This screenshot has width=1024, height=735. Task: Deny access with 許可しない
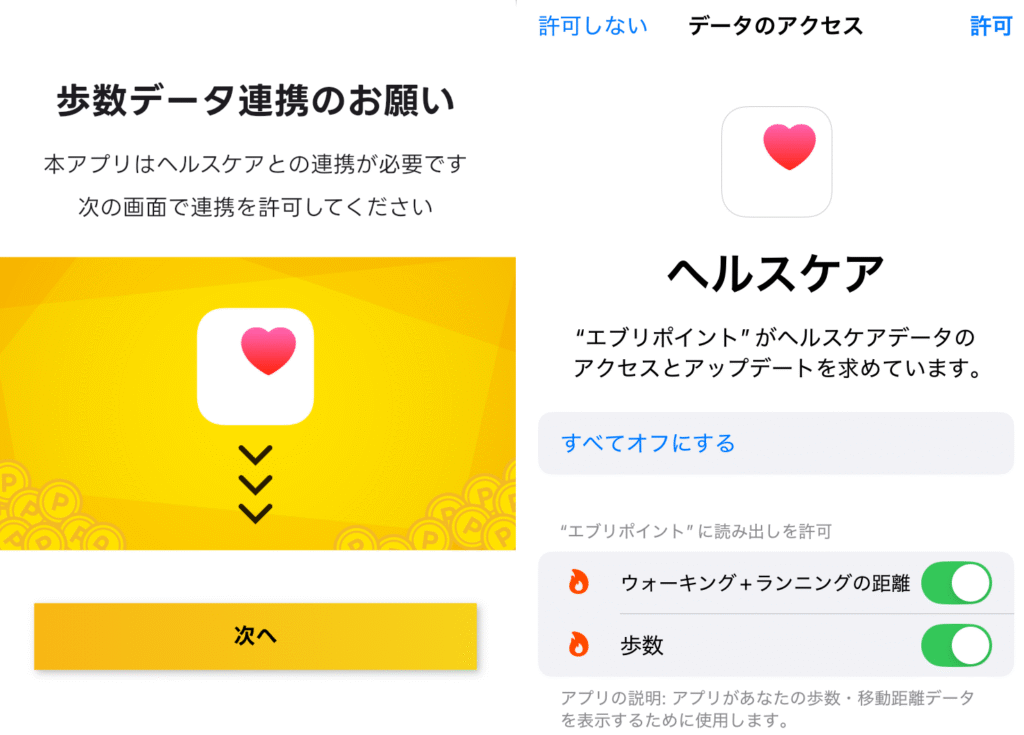point(593,26)
